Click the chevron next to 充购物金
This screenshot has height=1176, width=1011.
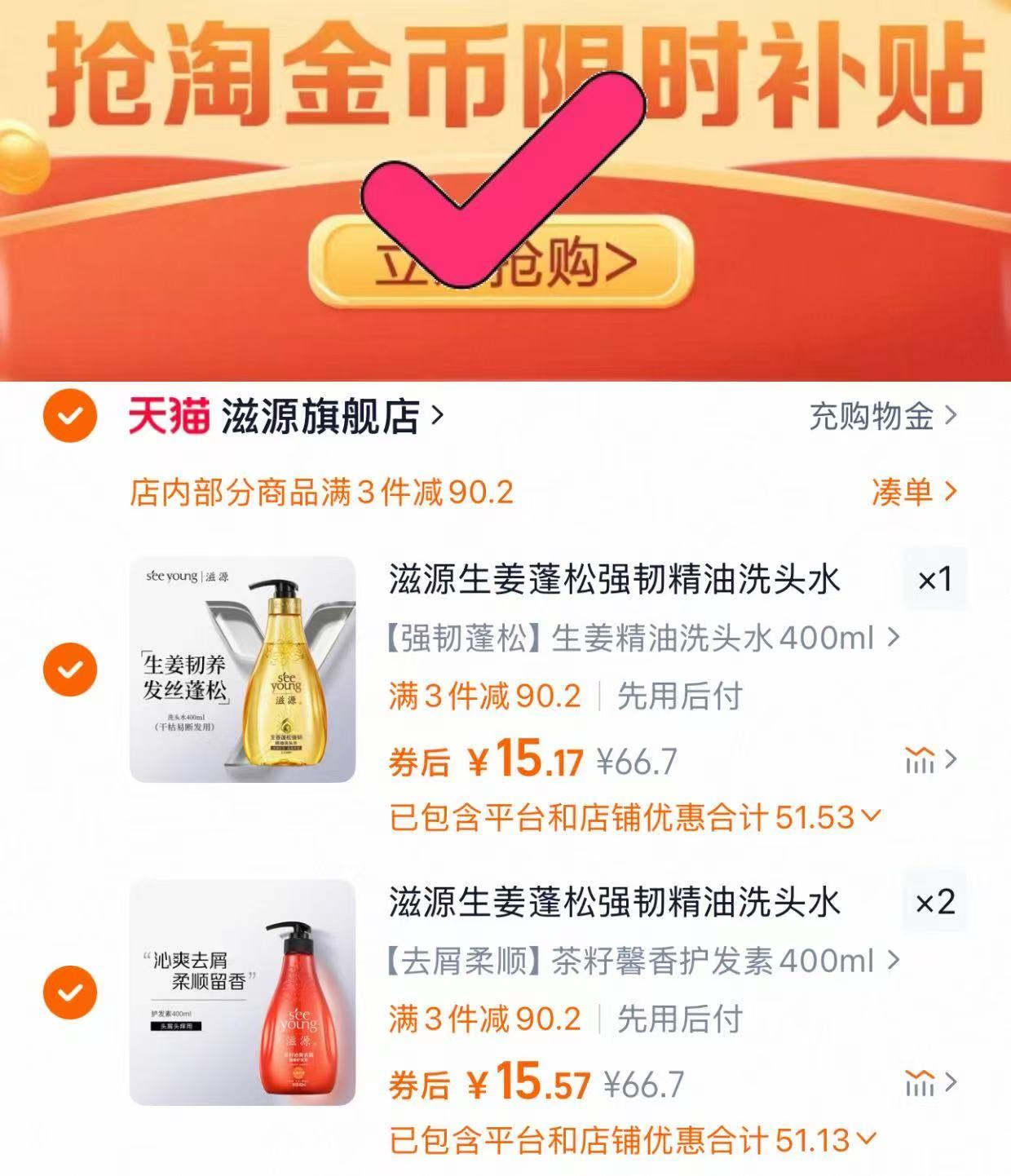951,415
